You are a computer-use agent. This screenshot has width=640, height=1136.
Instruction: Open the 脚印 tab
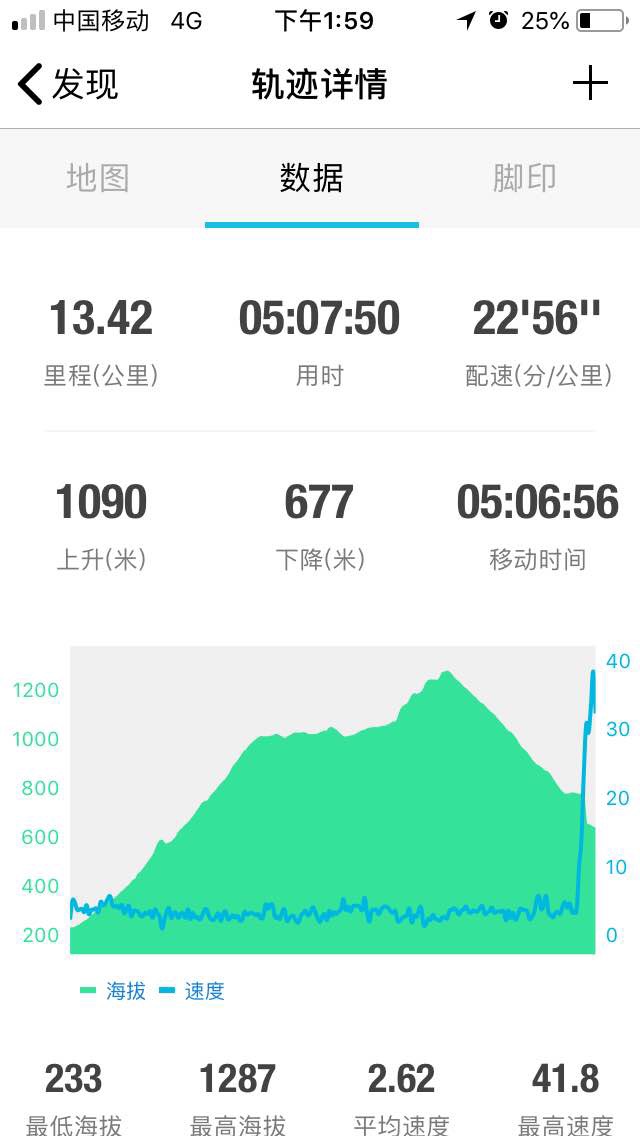(x=525, y=178)
